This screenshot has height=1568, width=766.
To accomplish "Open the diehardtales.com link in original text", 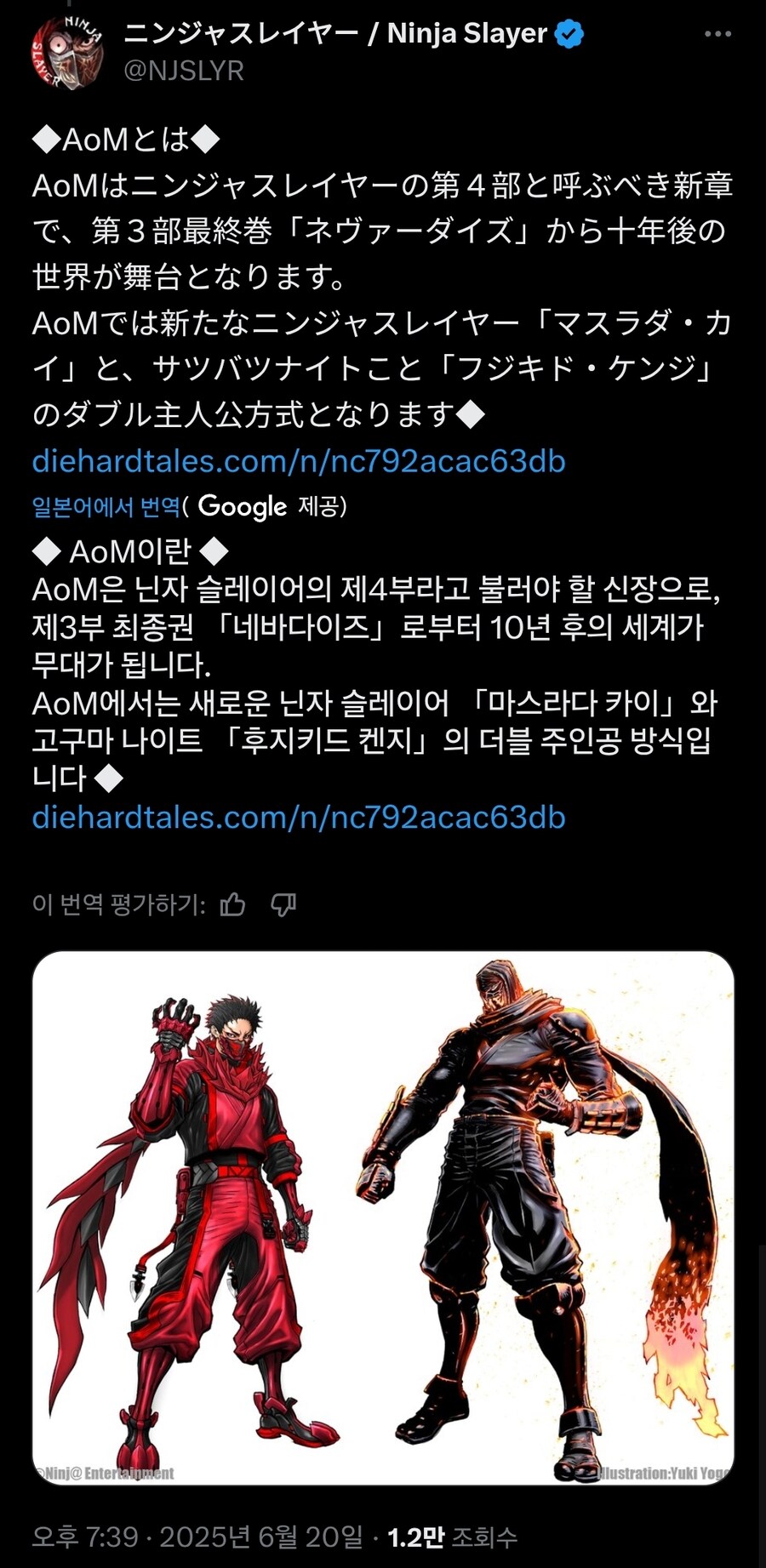I will point(299,461).
